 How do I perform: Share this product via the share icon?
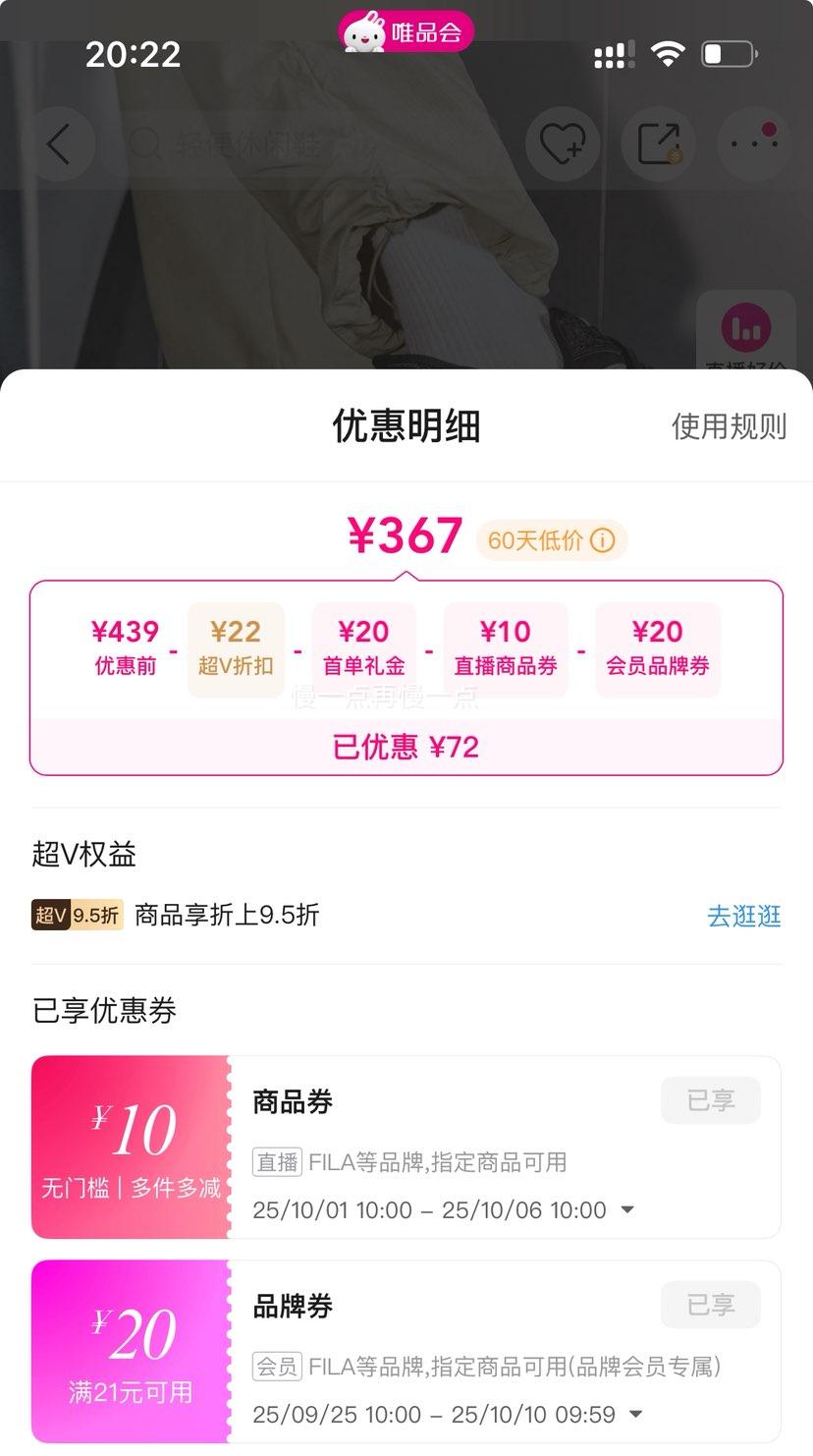659,145
